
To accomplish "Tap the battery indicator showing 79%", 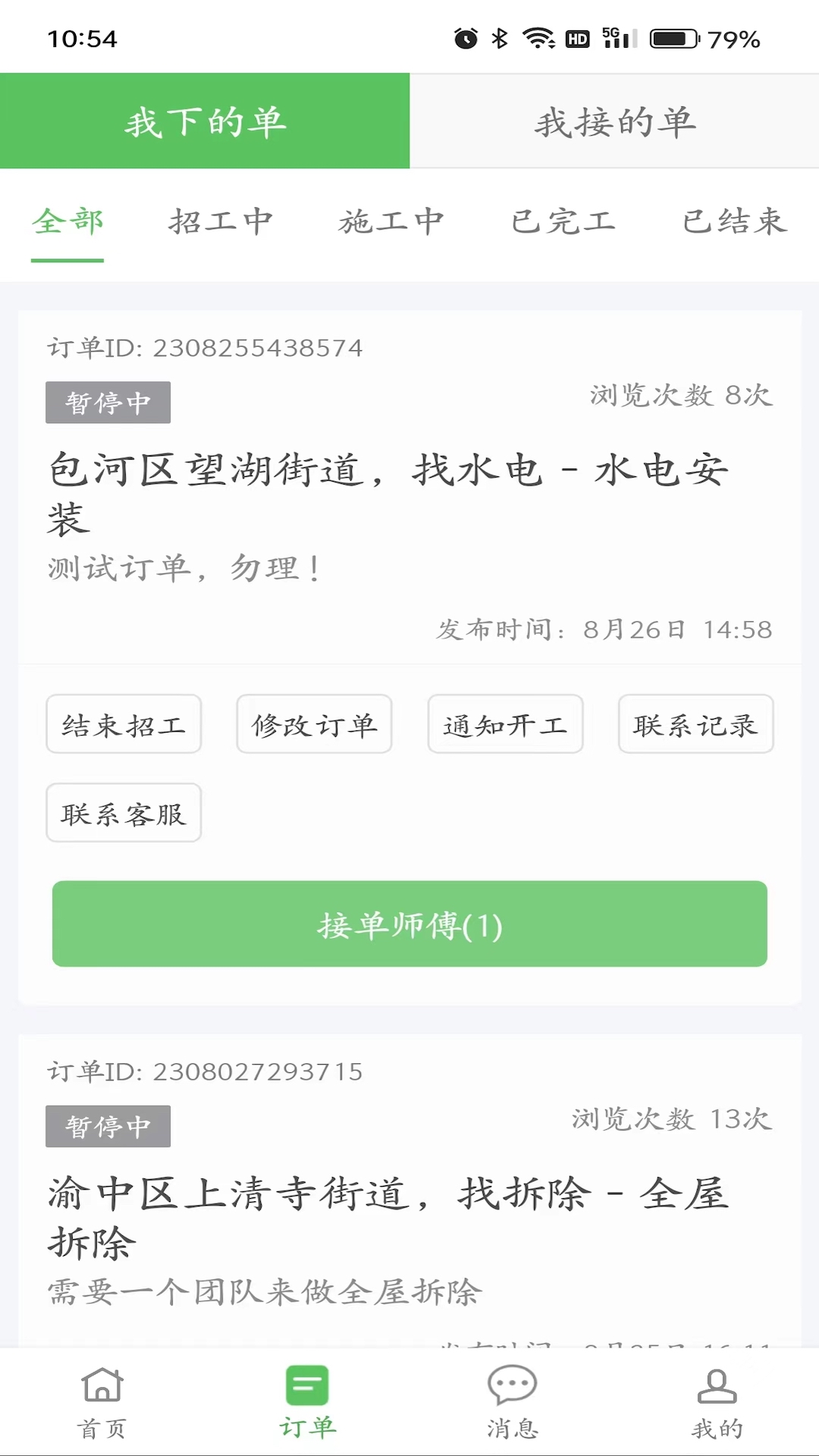I will point(672,38).
